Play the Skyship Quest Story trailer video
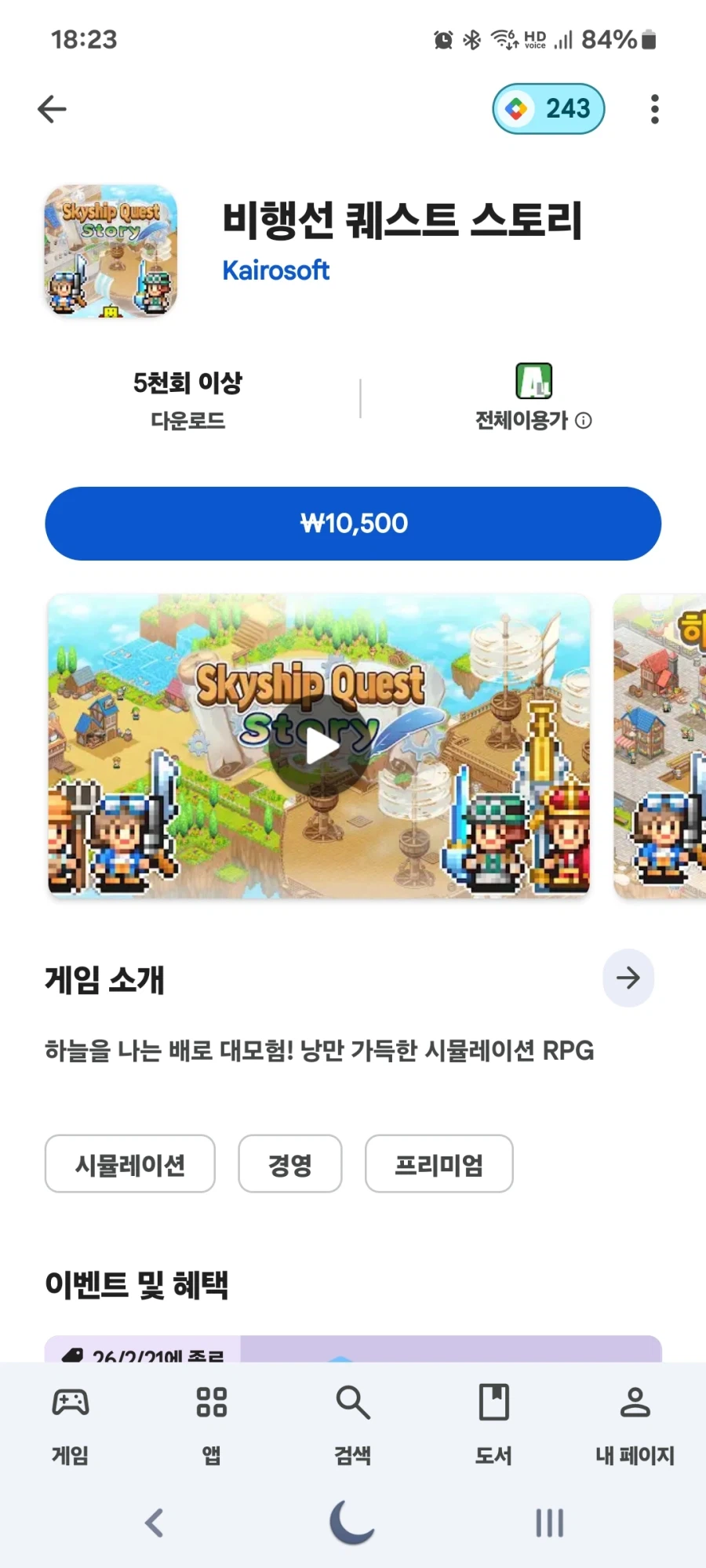 (318, 746)
